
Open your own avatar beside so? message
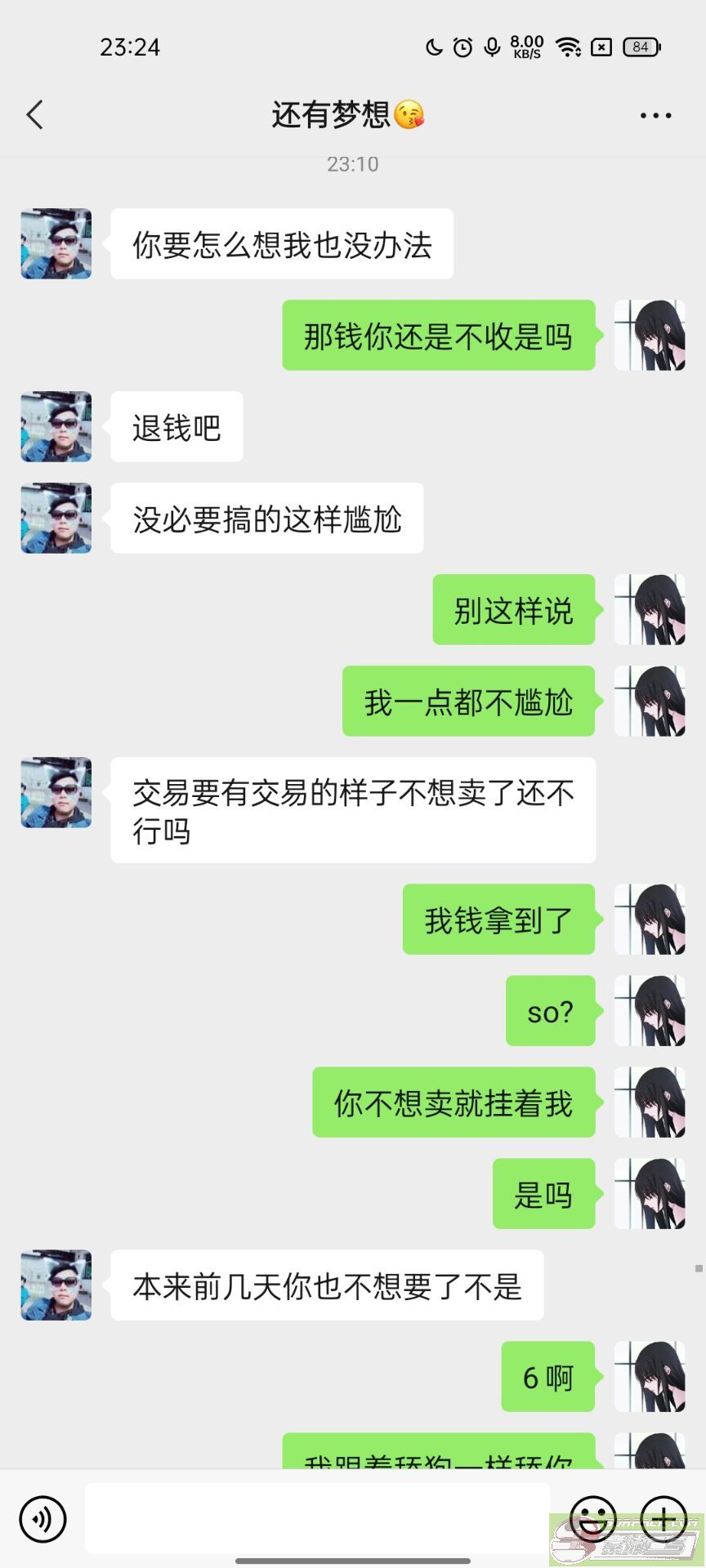pyautogui.click(x=650, y=1010)
